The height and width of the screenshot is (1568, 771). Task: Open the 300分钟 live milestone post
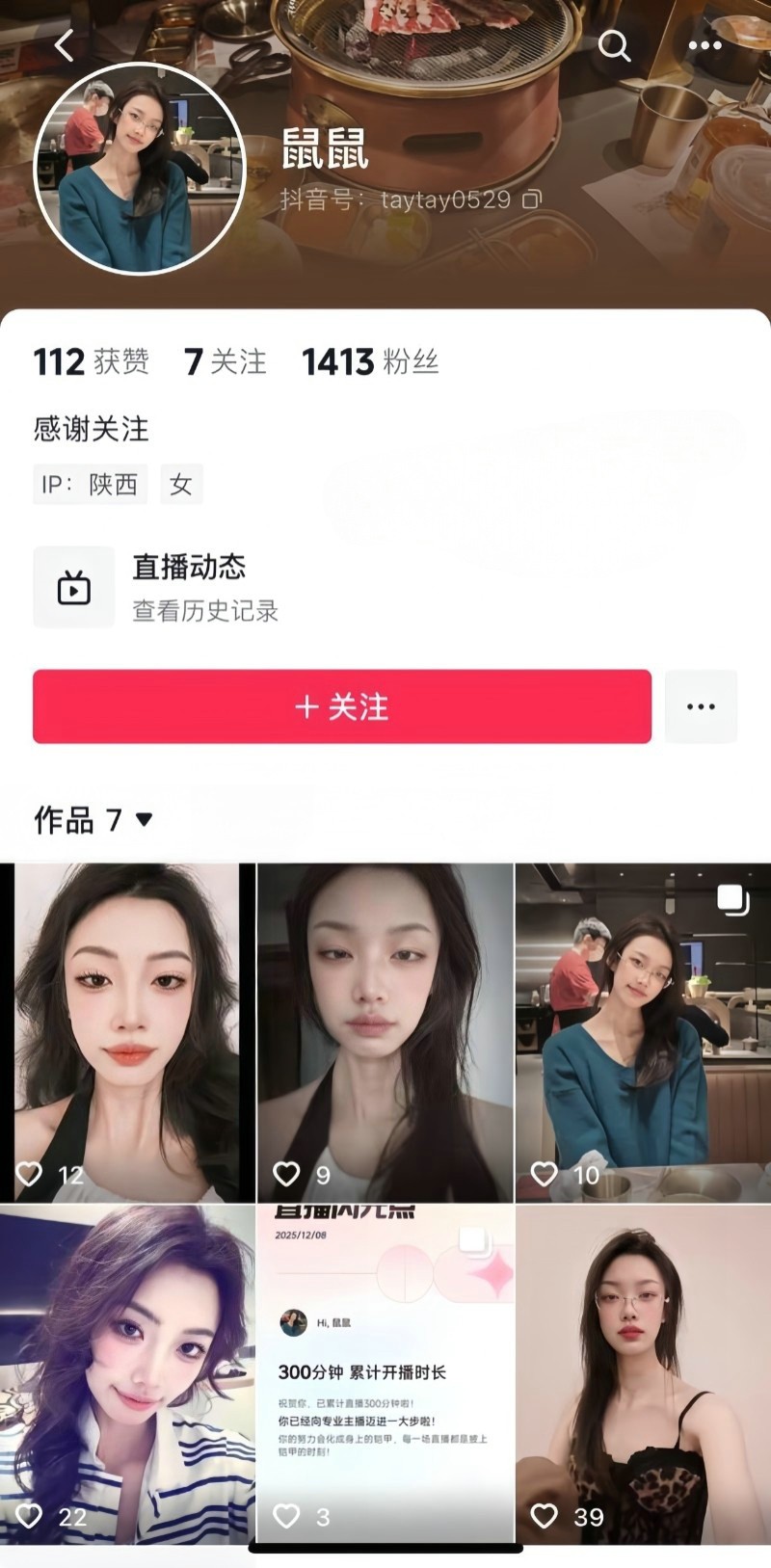point(385,1373)
